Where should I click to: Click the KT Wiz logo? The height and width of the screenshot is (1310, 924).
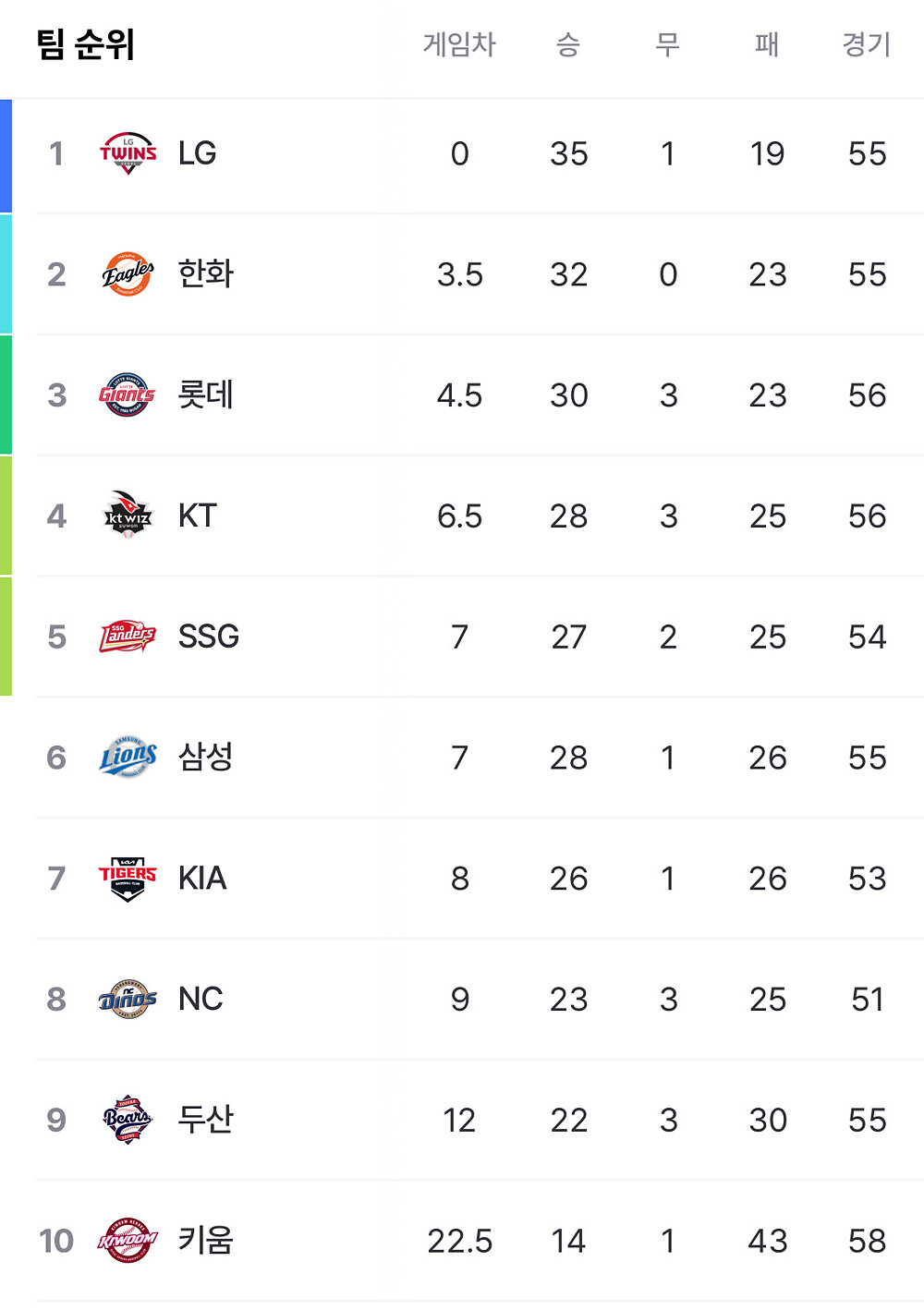tap(127, 516)
